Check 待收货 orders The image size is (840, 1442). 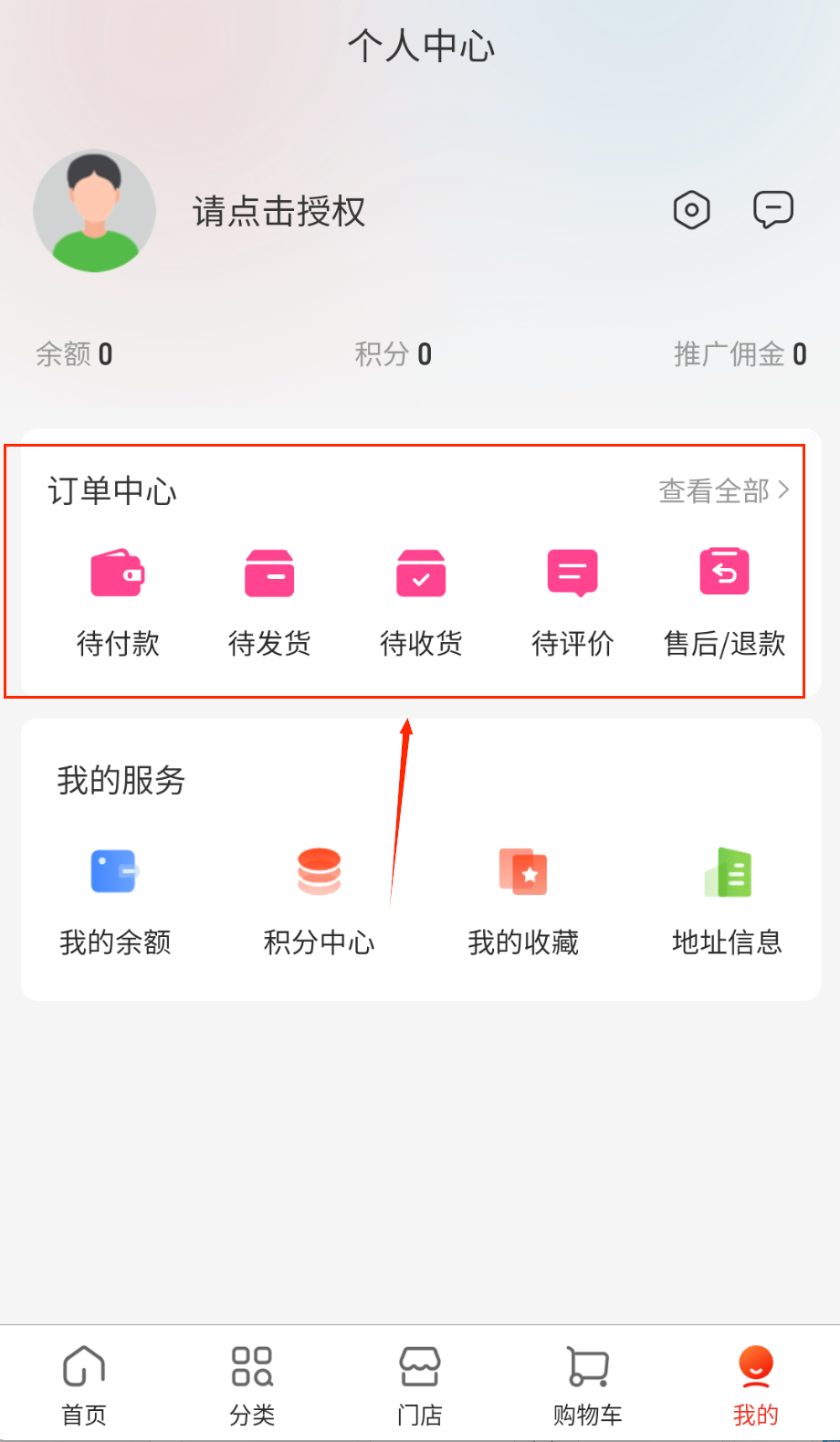421,600
